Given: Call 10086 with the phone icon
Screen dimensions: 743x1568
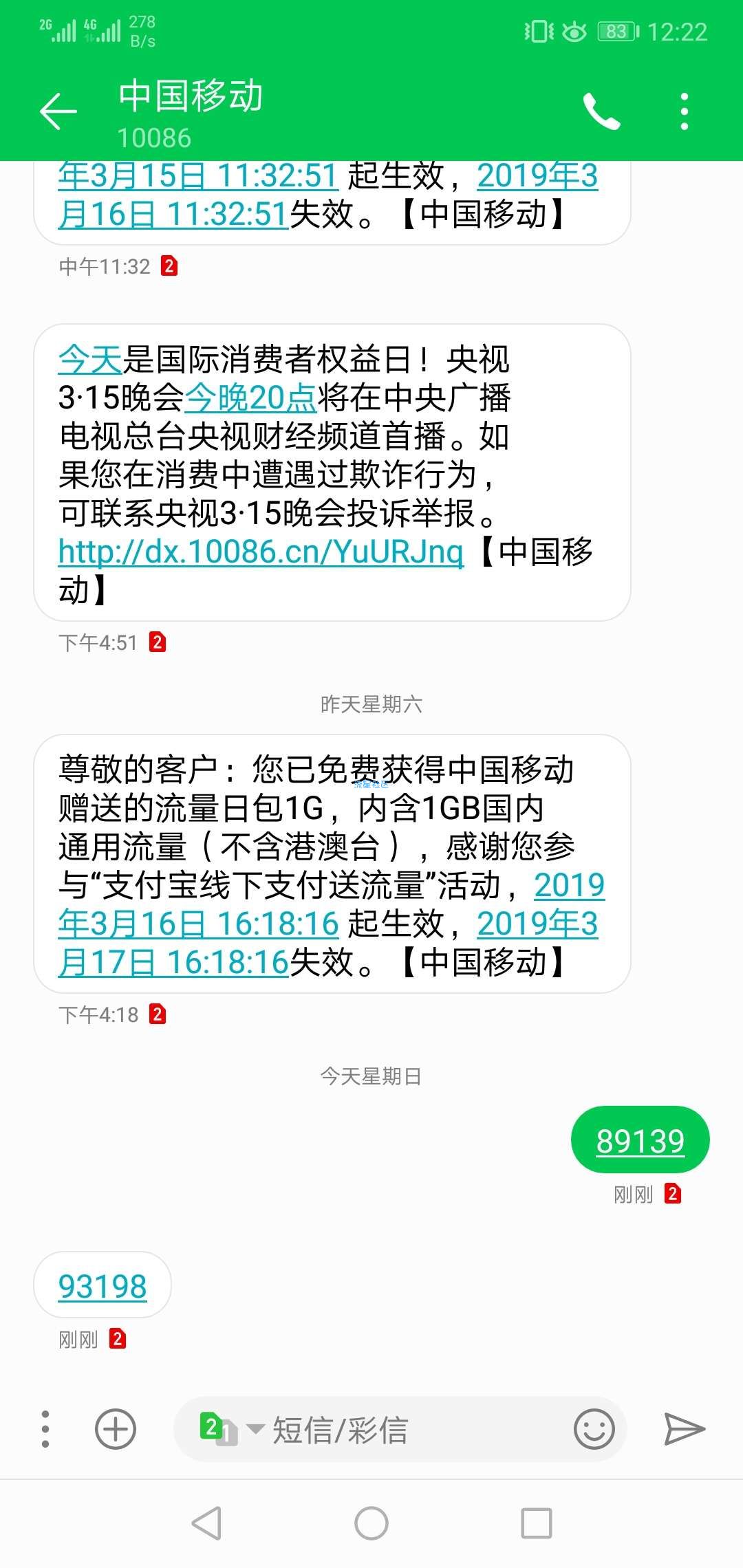Looking at the screenshot, I should coord(601,111).
